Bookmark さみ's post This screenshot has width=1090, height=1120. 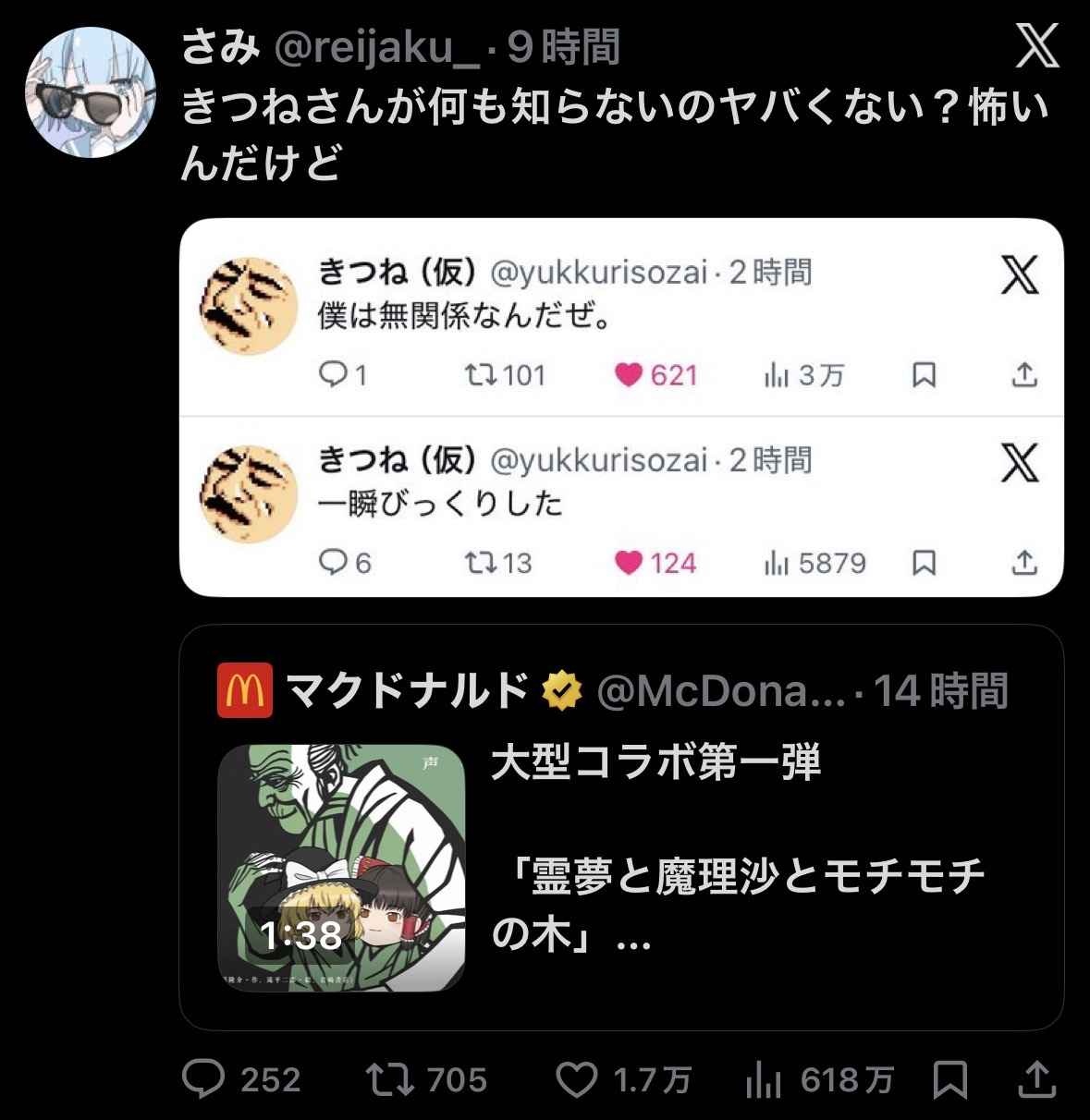950,1078
